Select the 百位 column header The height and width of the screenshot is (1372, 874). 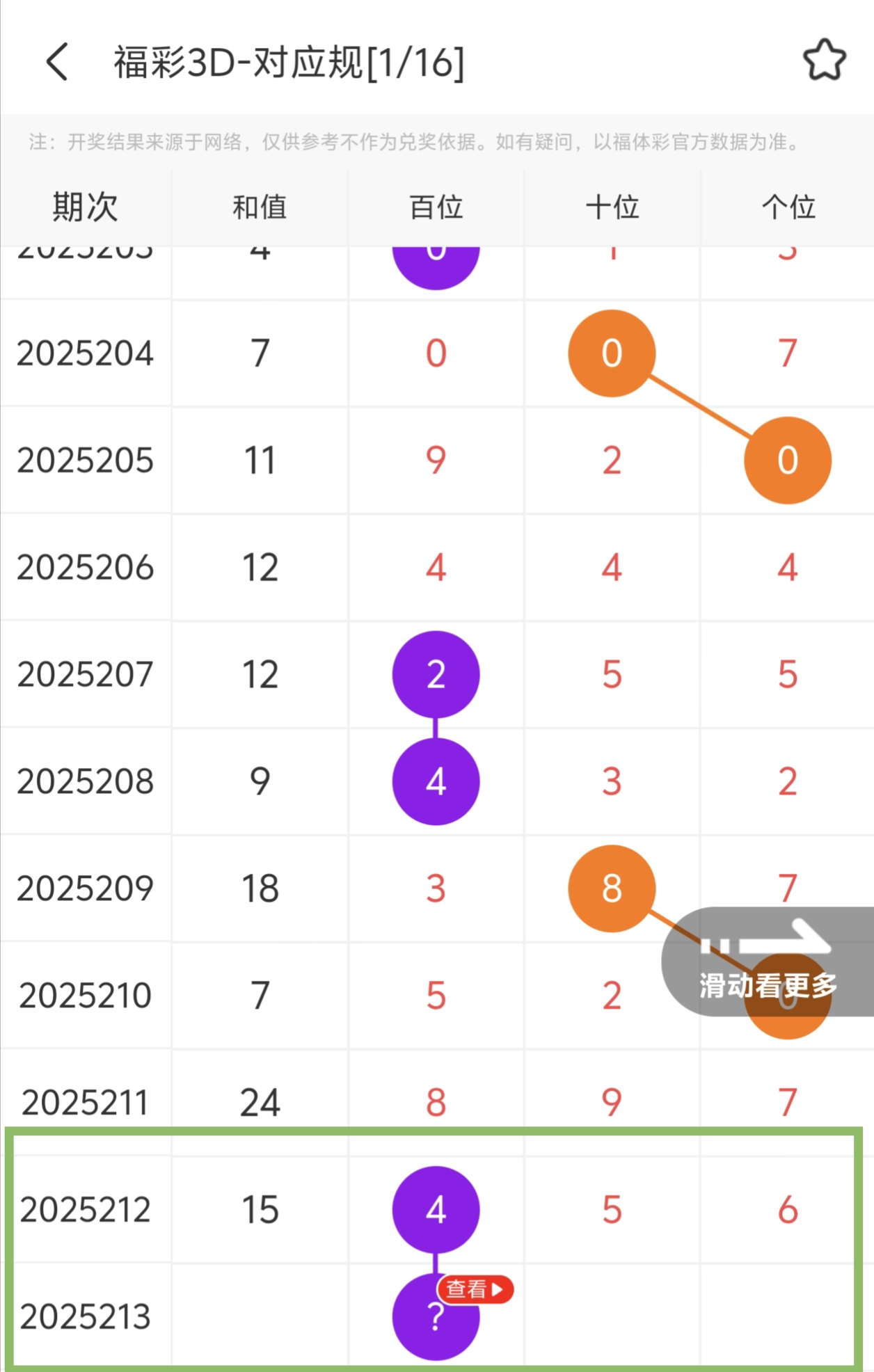tap(436, 207)
